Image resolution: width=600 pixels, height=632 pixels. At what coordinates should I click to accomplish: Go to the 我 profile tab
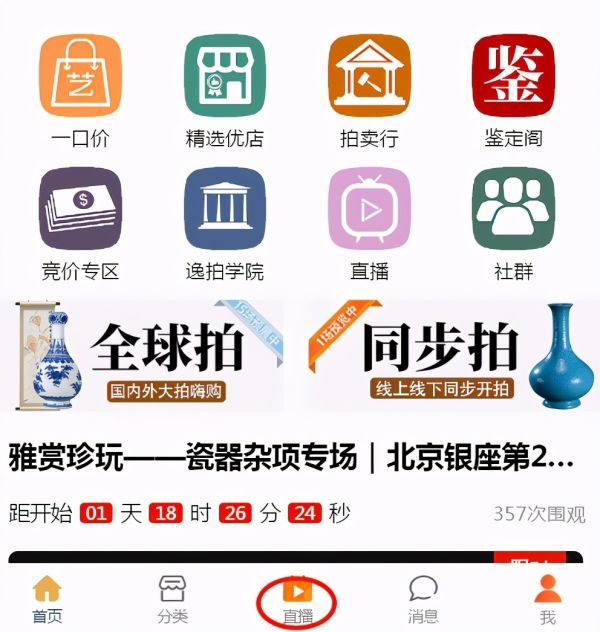(x=547, y=599)
